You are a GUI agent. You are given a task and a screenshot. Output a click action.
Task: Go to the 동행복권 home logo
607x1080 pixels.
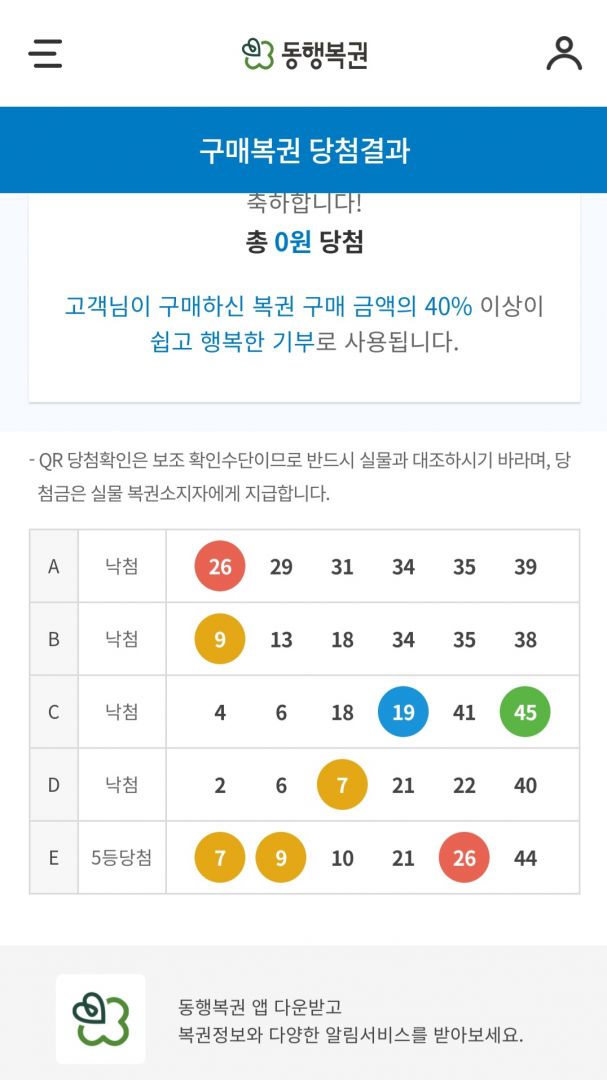pos(305,53)
